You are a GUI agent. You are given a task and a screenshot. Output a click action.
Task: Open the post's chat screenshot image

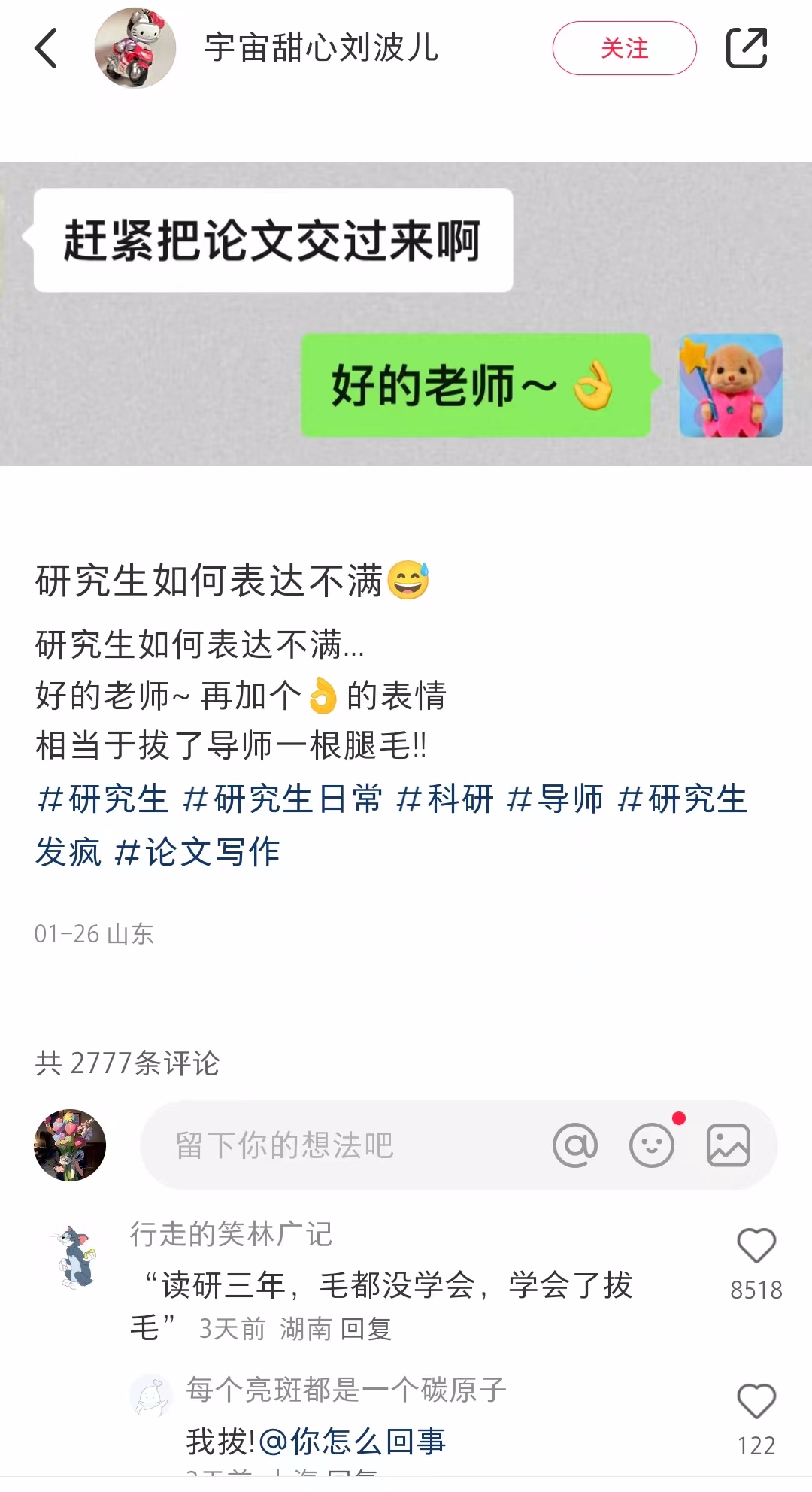(x=406, y=314)
